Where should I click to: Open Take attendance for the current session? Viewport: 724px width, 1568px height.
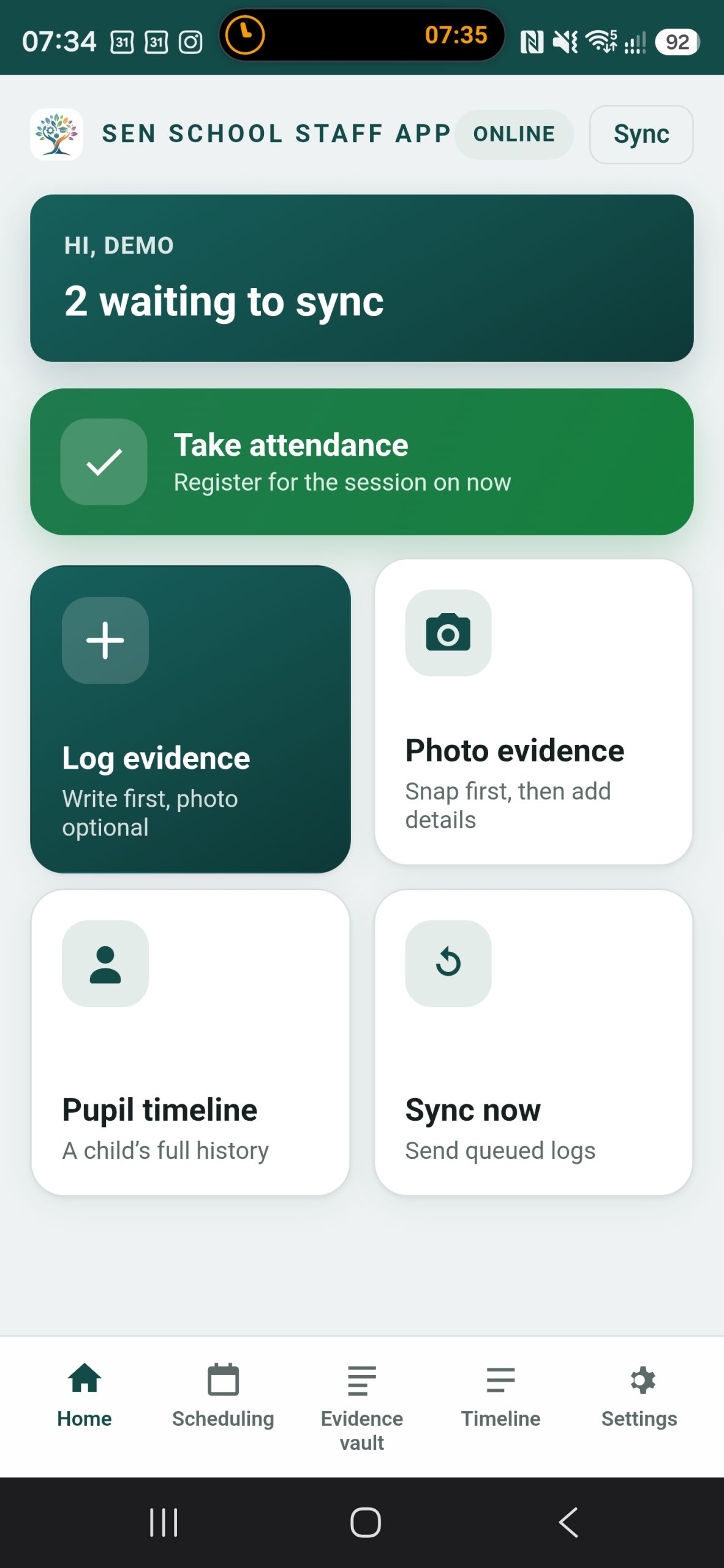[x=361, y=461]
